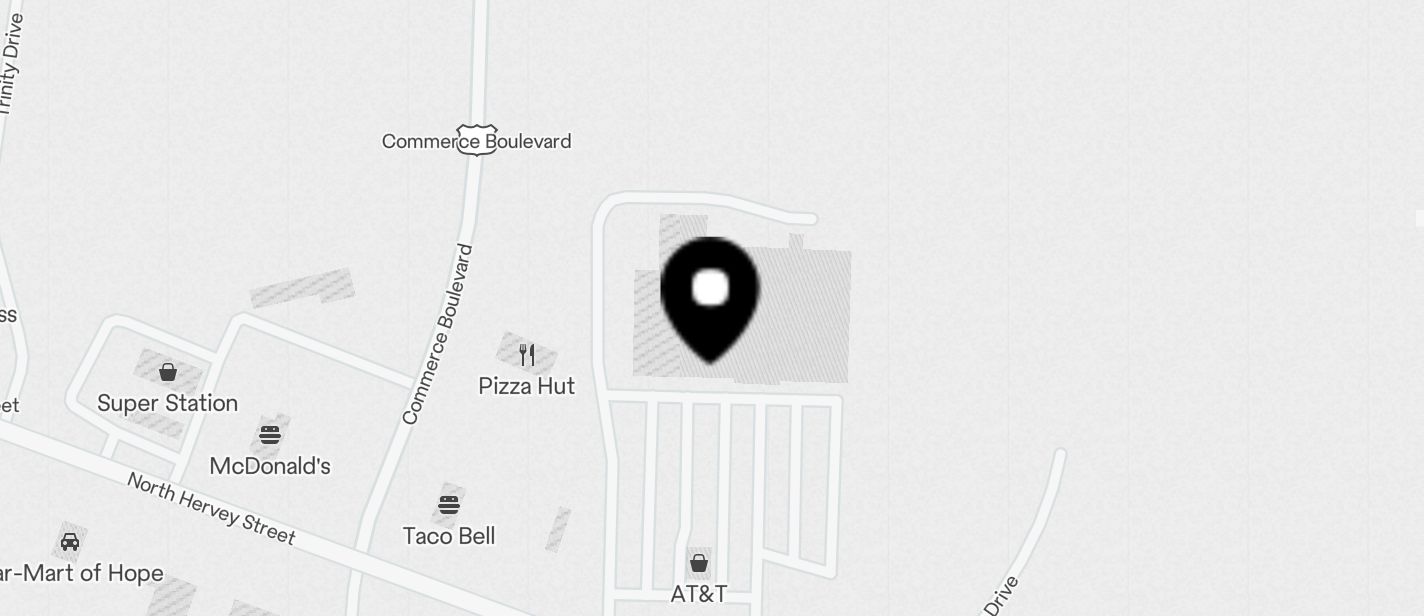Open the Super Station shop marker
The image size is (1424, 616).
click(x=168, y=373)
